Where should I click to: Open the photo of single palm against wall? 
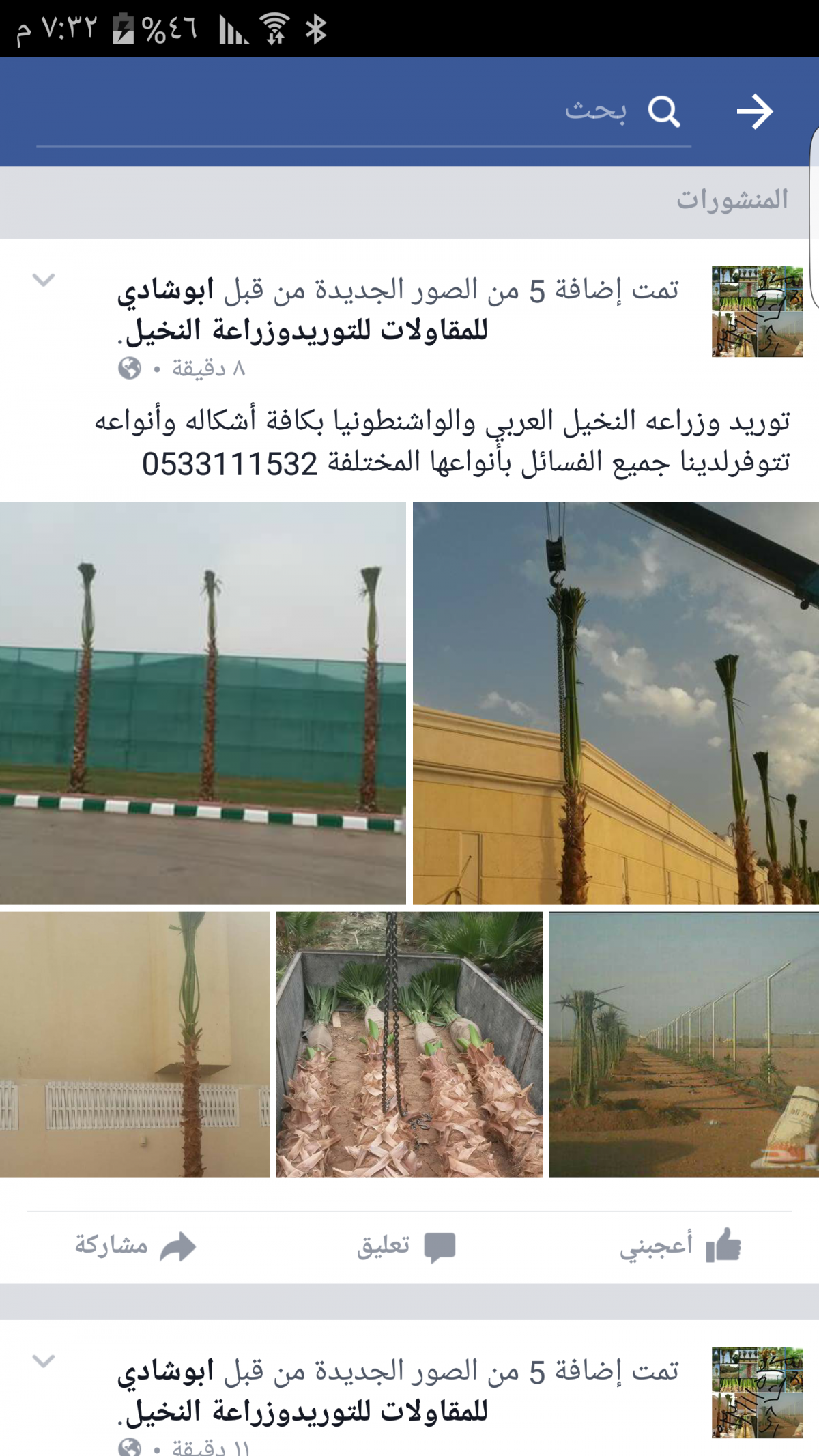(134, 1044)
